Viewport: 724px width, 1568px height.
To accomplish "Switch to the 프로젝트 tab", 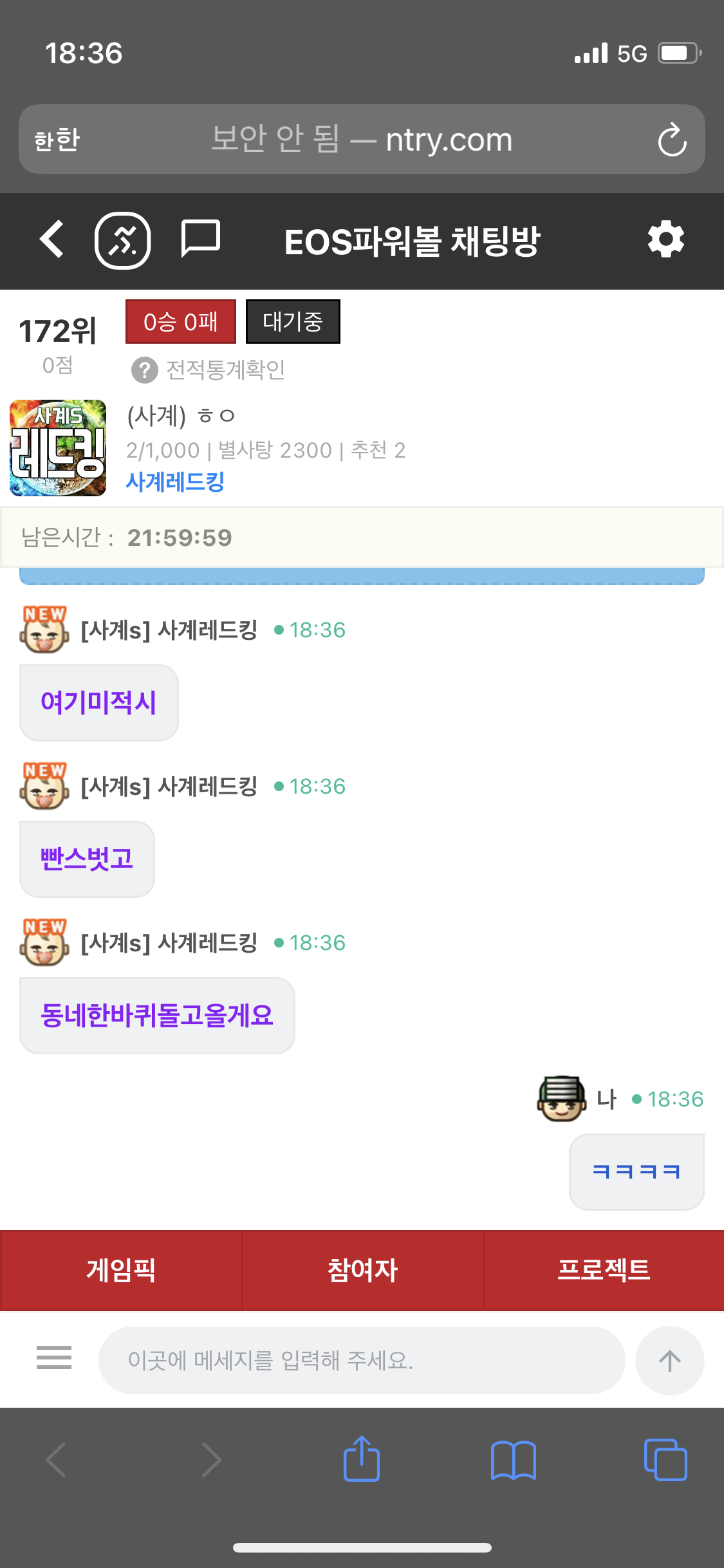I will 604,1270.
